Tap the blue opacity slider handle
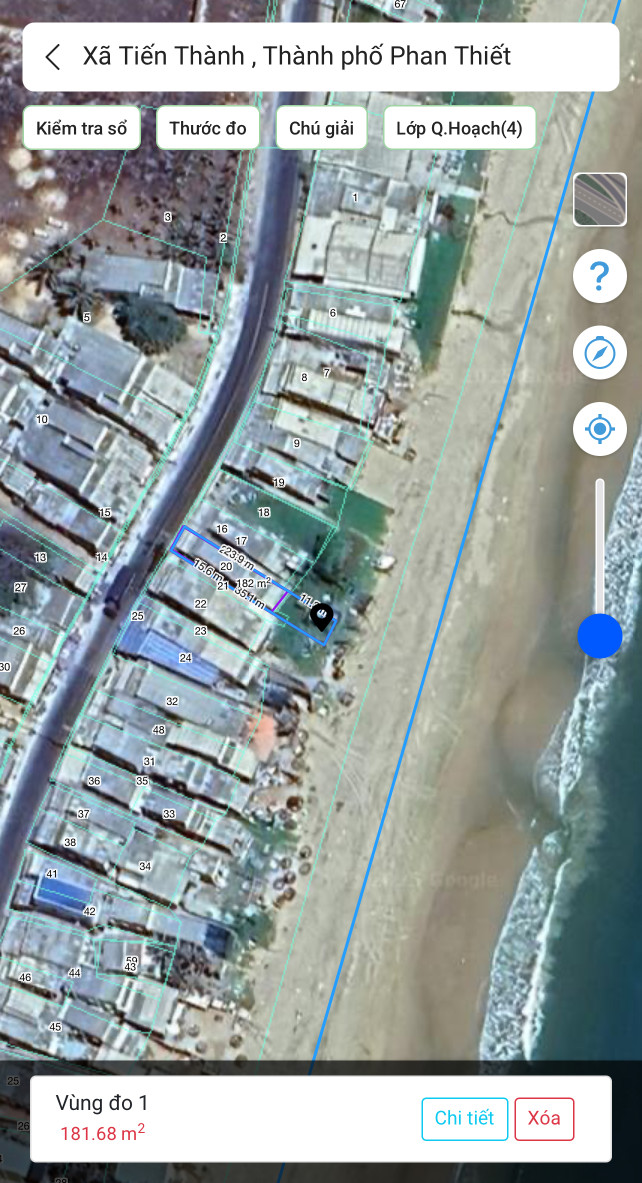This screenshot has width=642, height=1183. coord(600,636)
